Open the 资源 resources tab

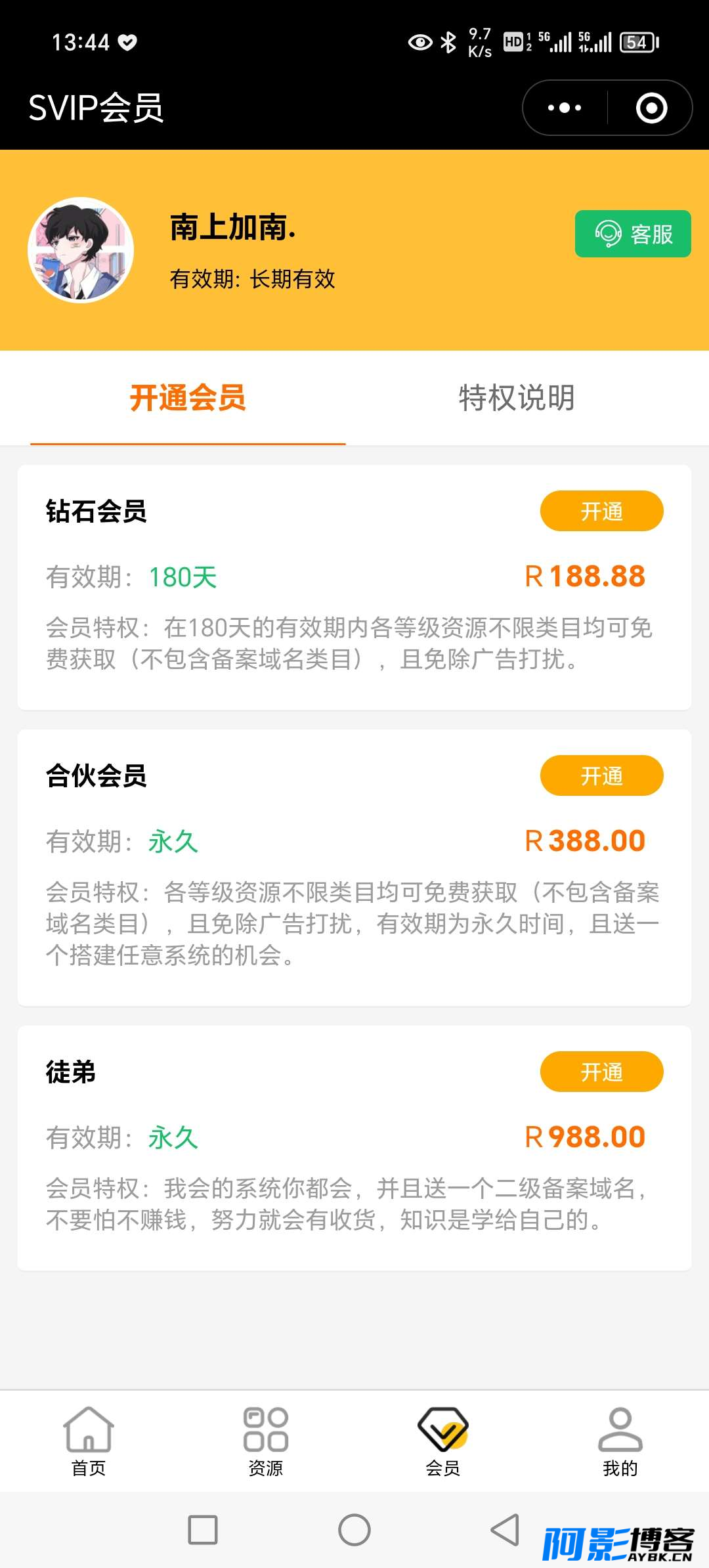(x=266, y=1442)
